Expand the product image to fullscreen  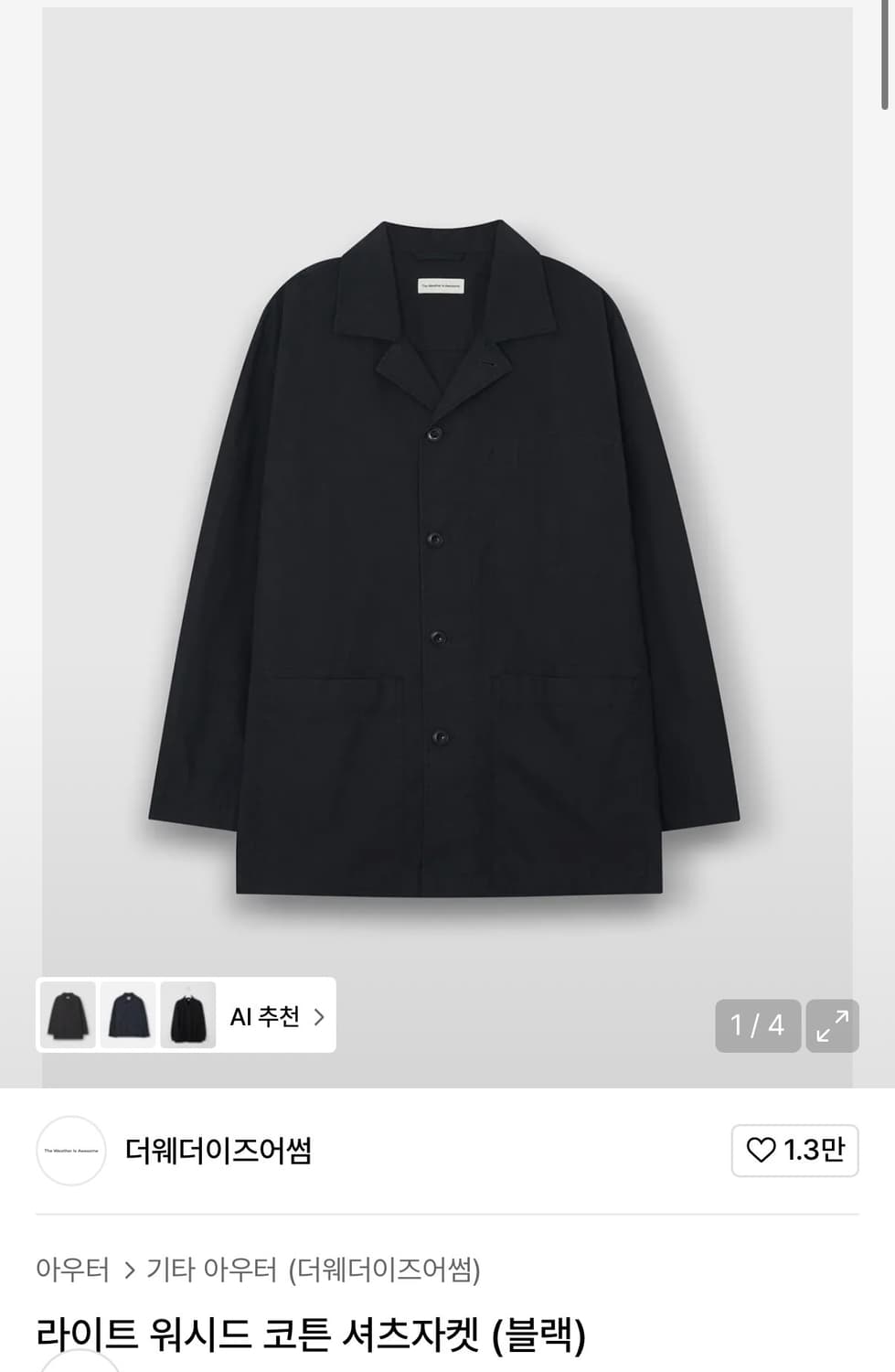click(832, 1025)
